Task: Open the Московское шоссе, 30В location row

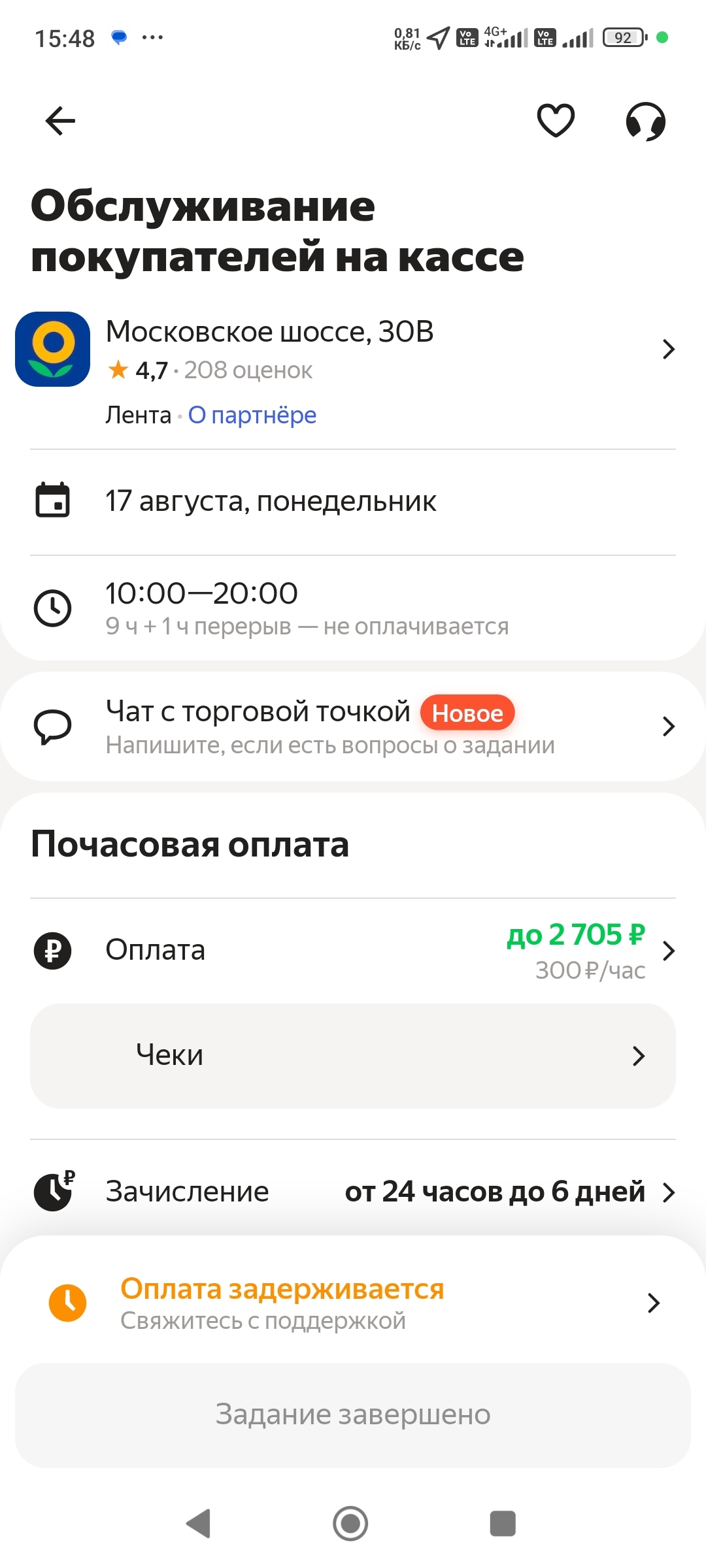Action: (353, 350)
